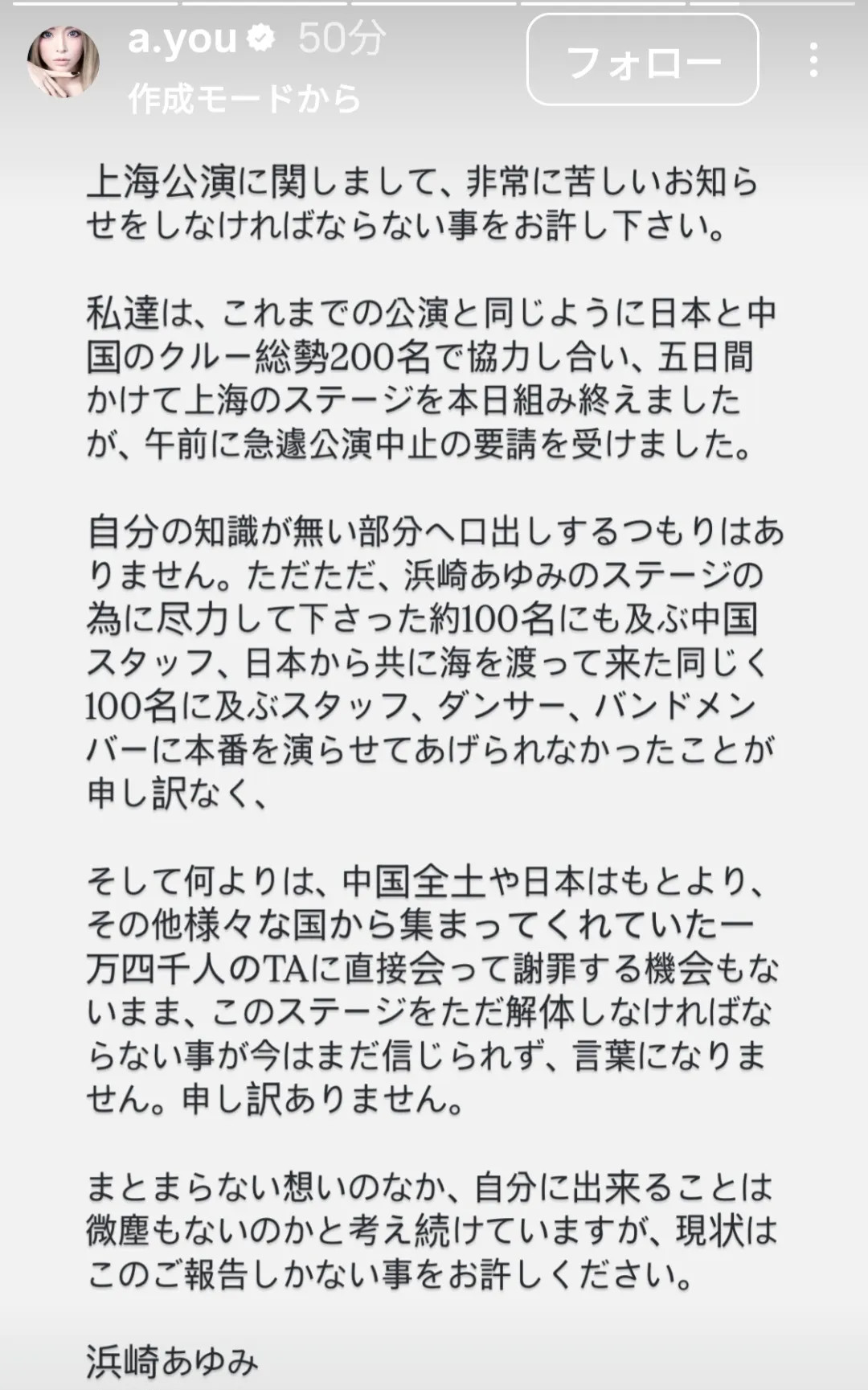This screenshot has width=868, height=1390.
Task: Open the a.you username link
Action: (x=182, y=39)
